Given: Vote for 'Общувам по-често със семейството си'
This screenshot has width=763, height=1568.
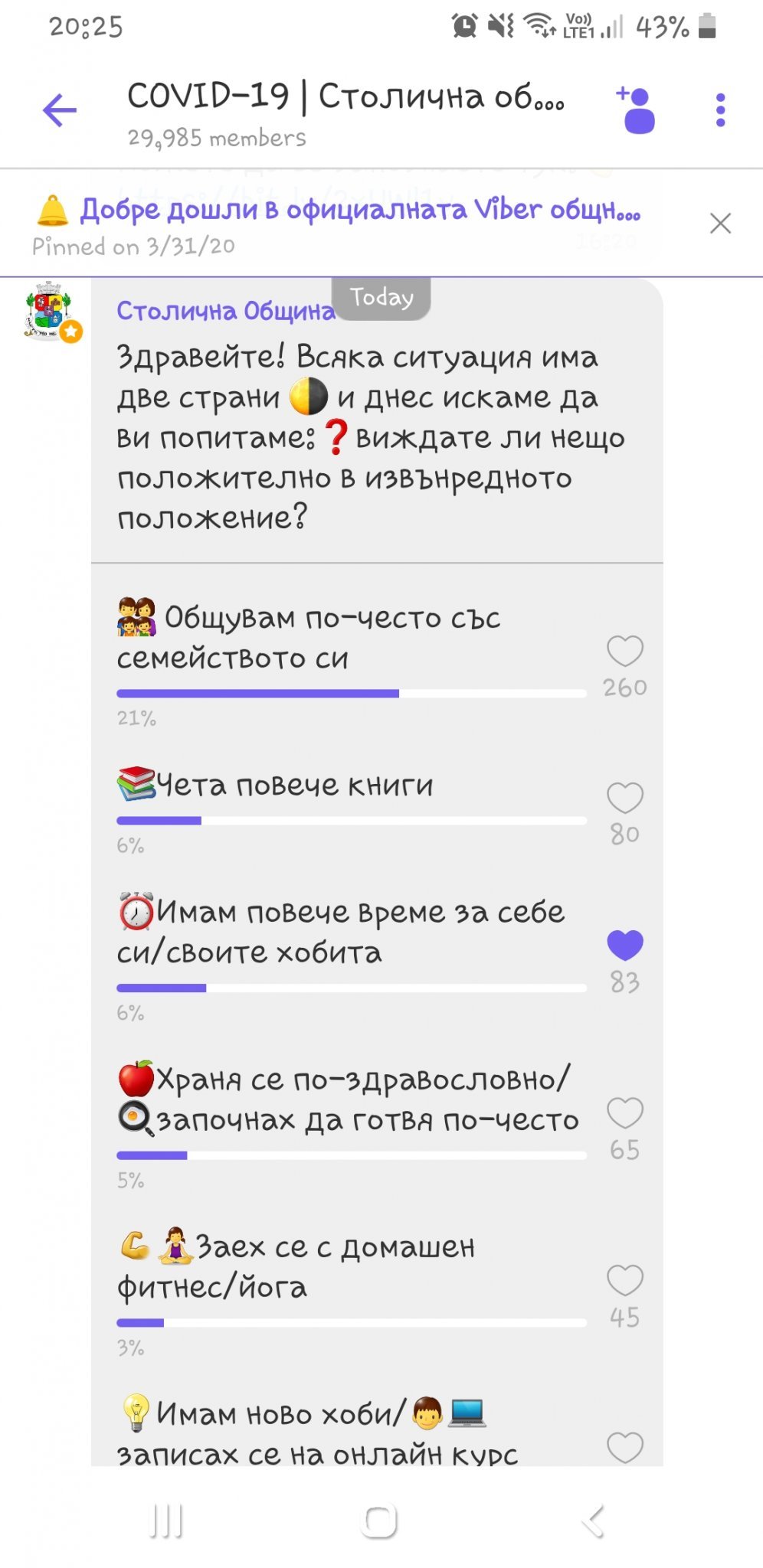Looking at the screenshot, I should 625,651.
